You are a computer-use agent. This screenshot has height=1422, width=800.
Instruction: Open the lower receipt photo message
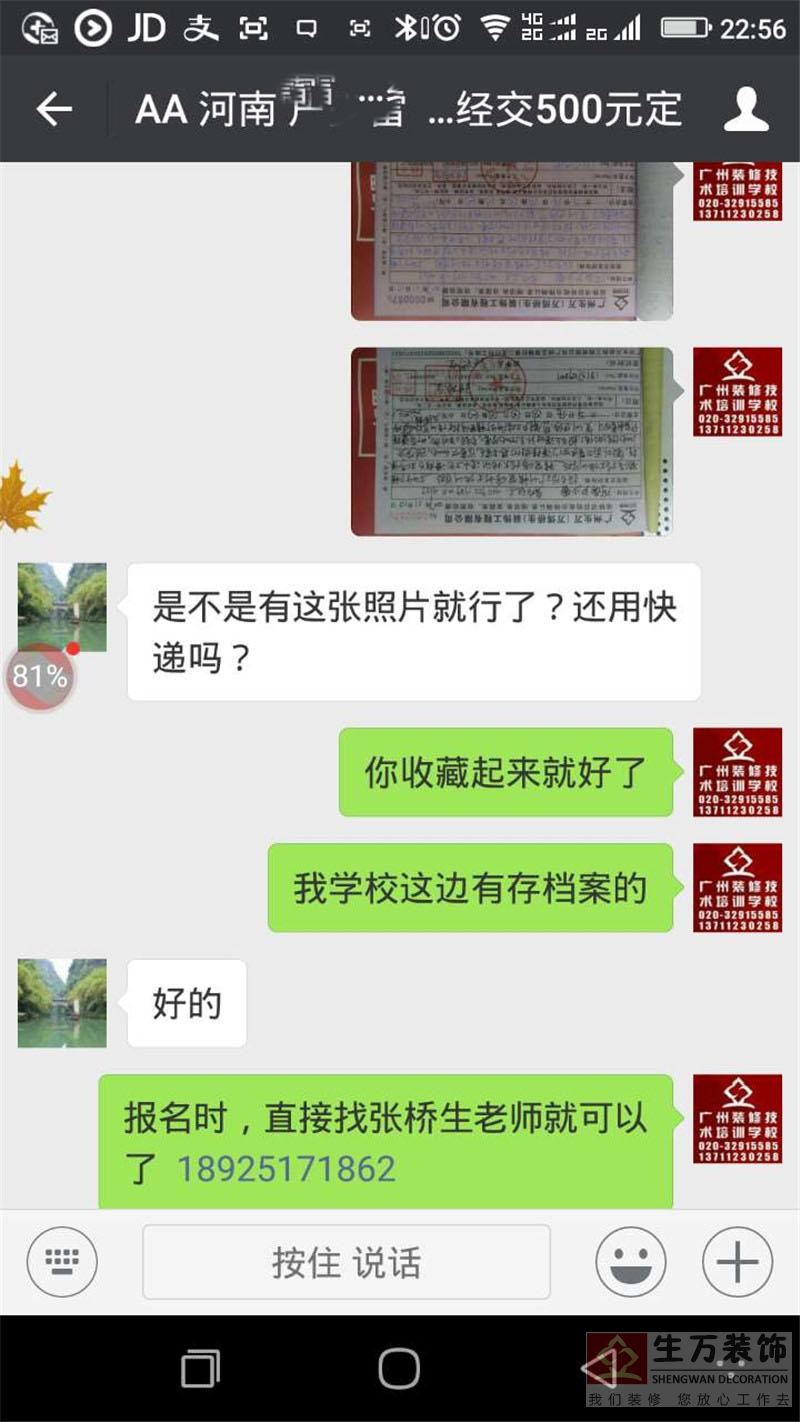(x=511, y=441)
